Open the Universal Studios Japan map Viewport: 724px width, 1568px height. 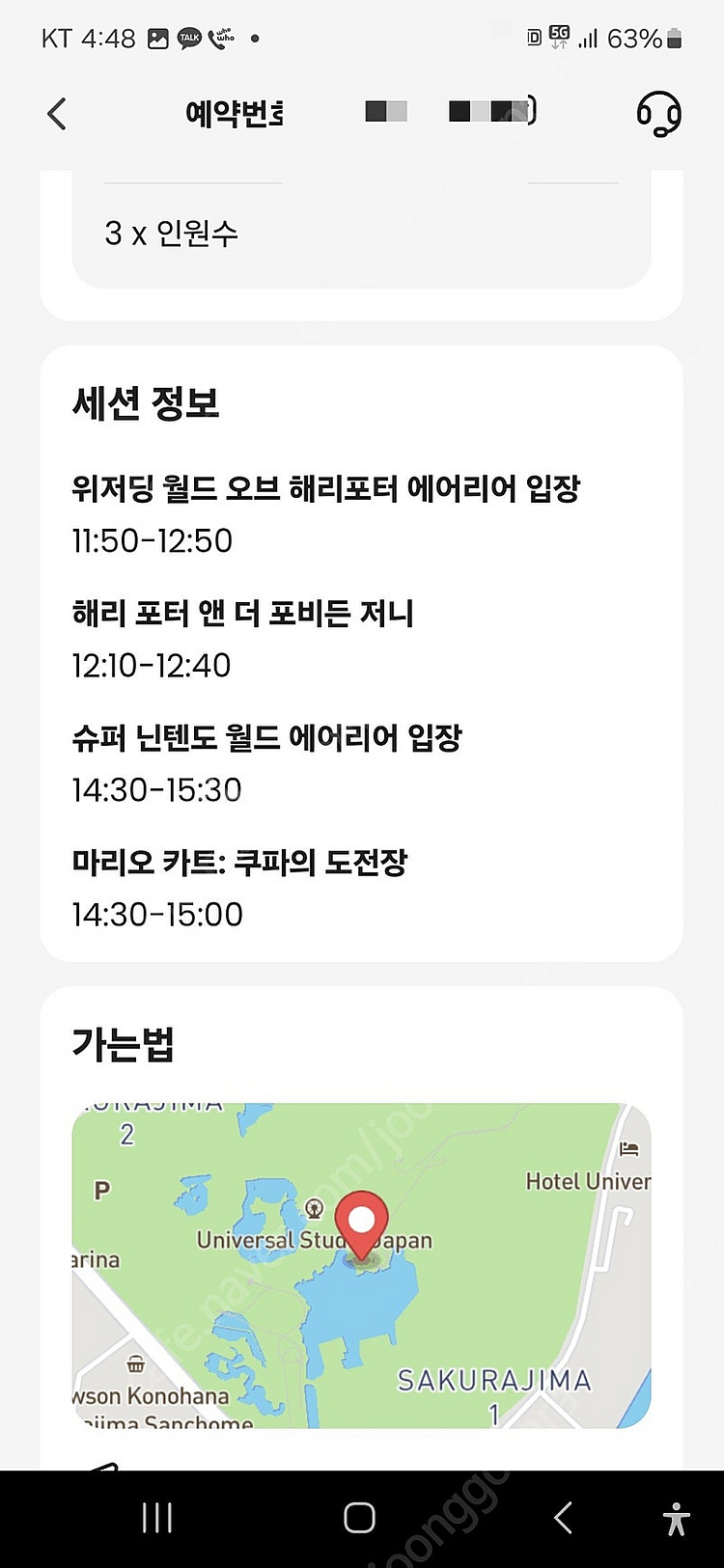(361, 1264)
